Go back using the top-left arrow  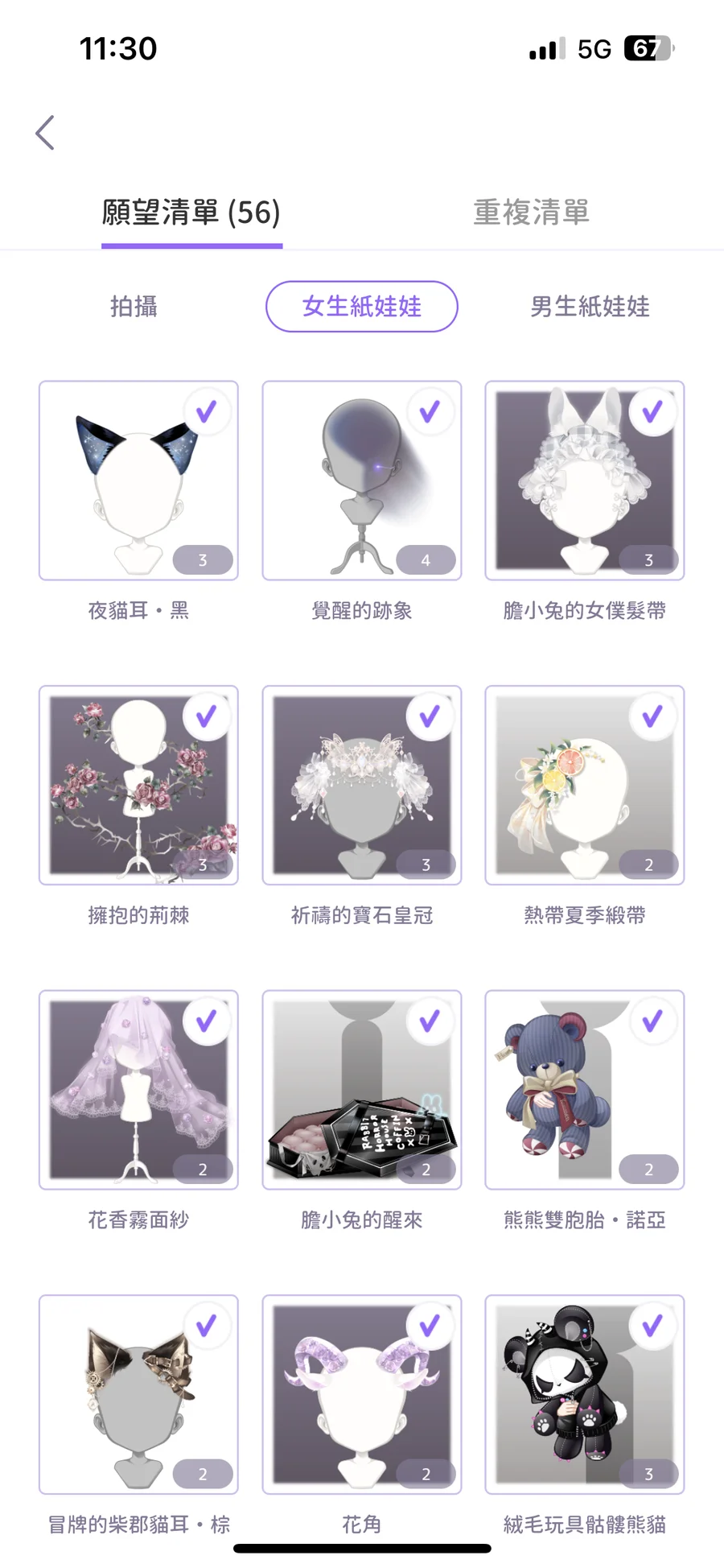pos(46,133)
